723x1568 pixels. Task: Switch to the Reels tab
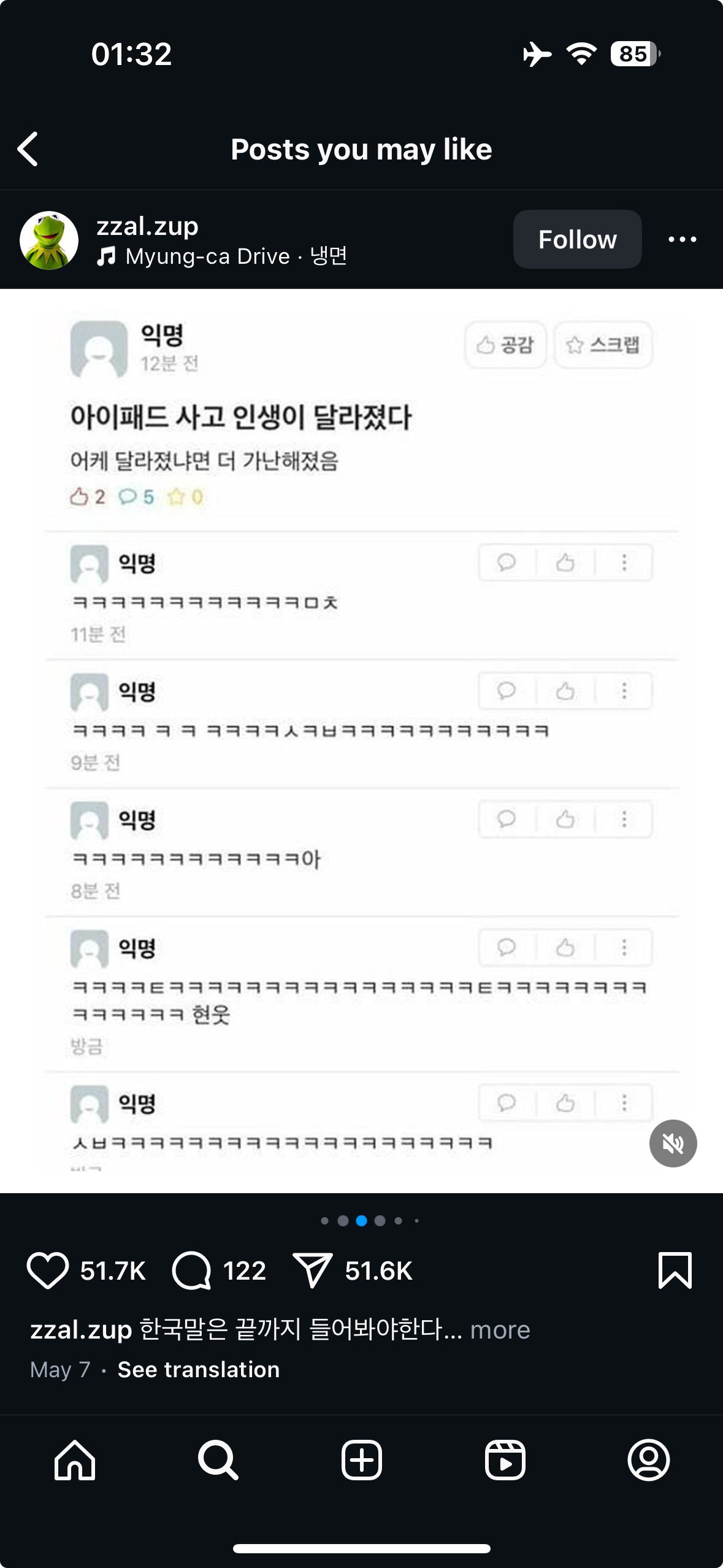pyautogui.click(x=505, y=1461)
